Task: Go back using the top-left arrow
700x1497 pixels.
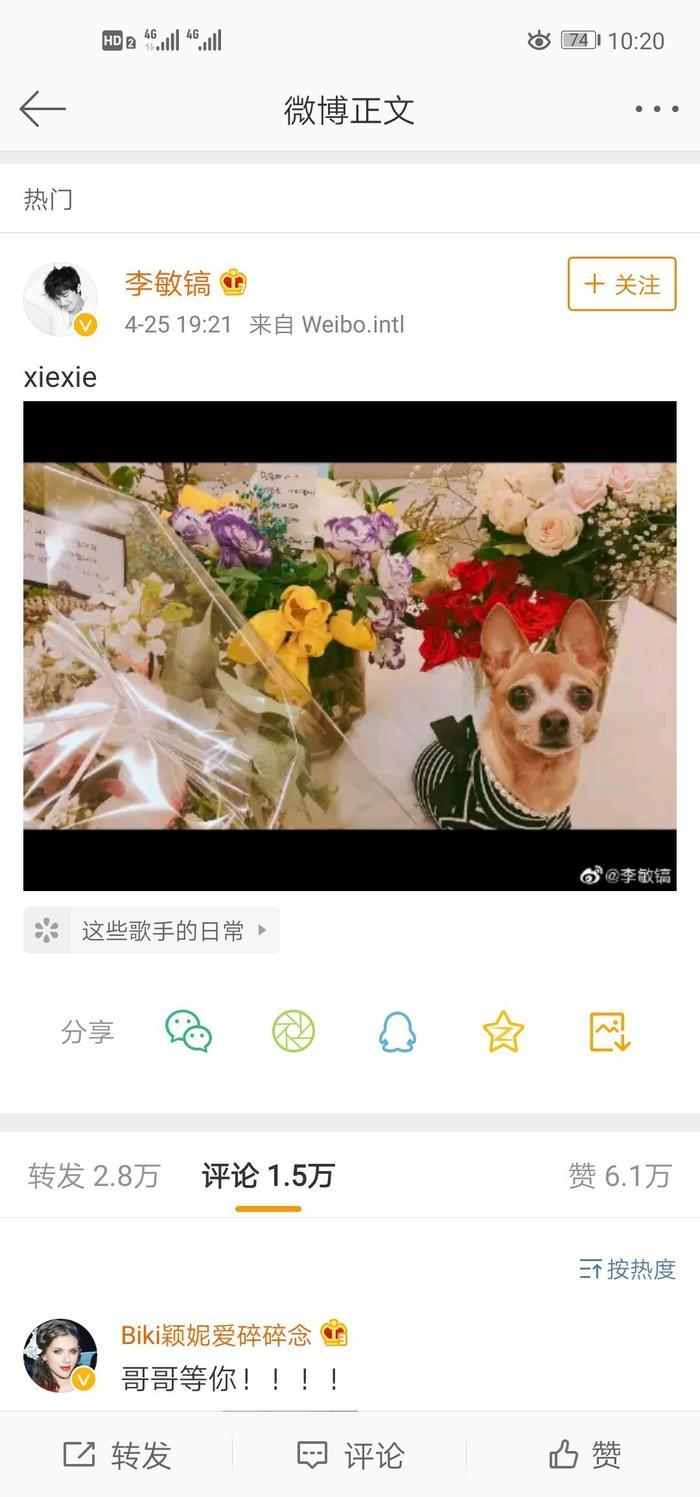Action: click(x=42, y=109)
